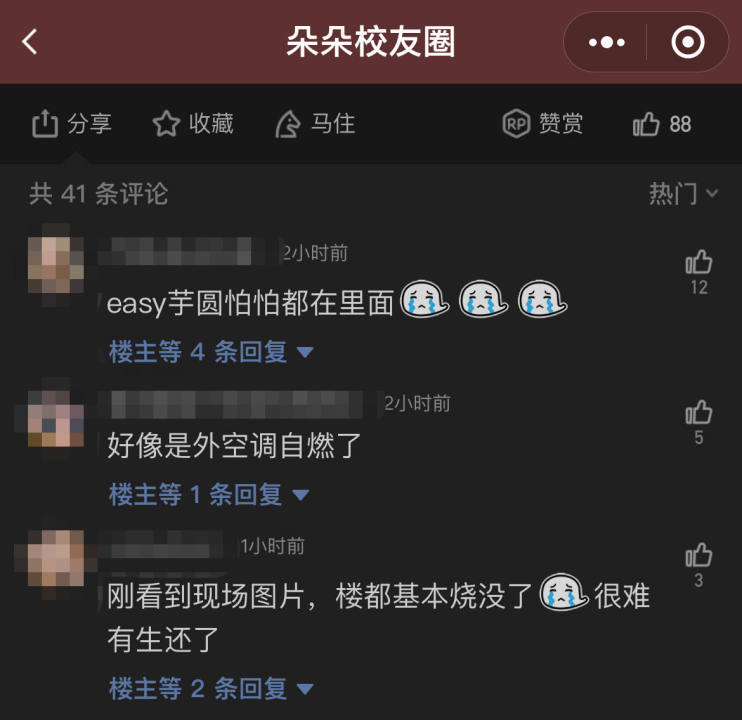Expand 楼主等 1 条回复
Image resolution: width=742 pixels, height=720 pixels.
pos(209,494)
